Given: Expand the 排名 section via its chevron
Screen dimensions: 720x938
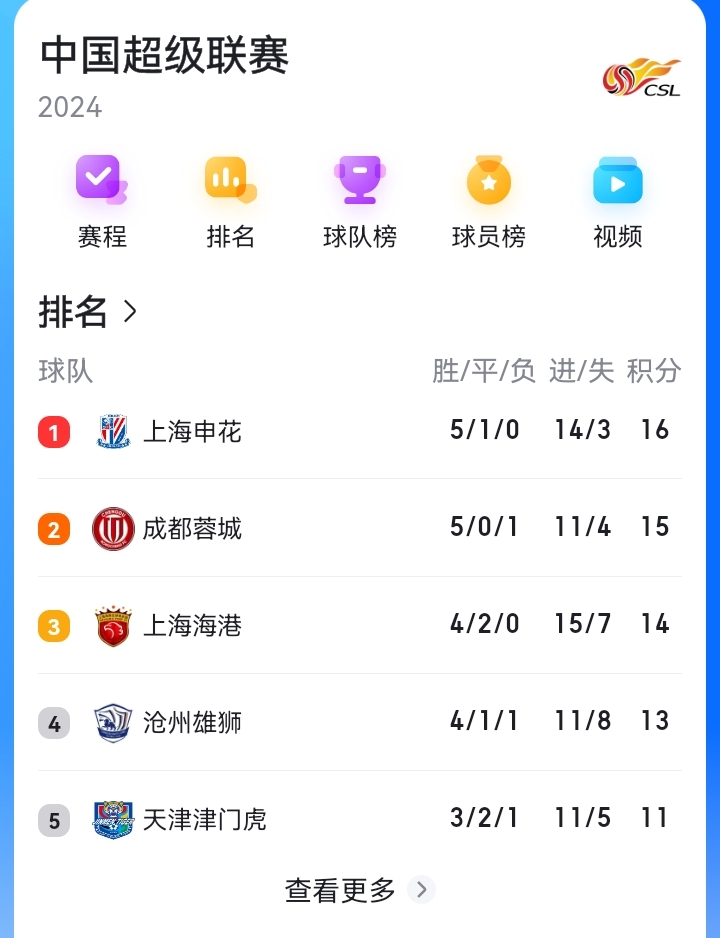Looking at the screenshot, I should click(132, 313).
